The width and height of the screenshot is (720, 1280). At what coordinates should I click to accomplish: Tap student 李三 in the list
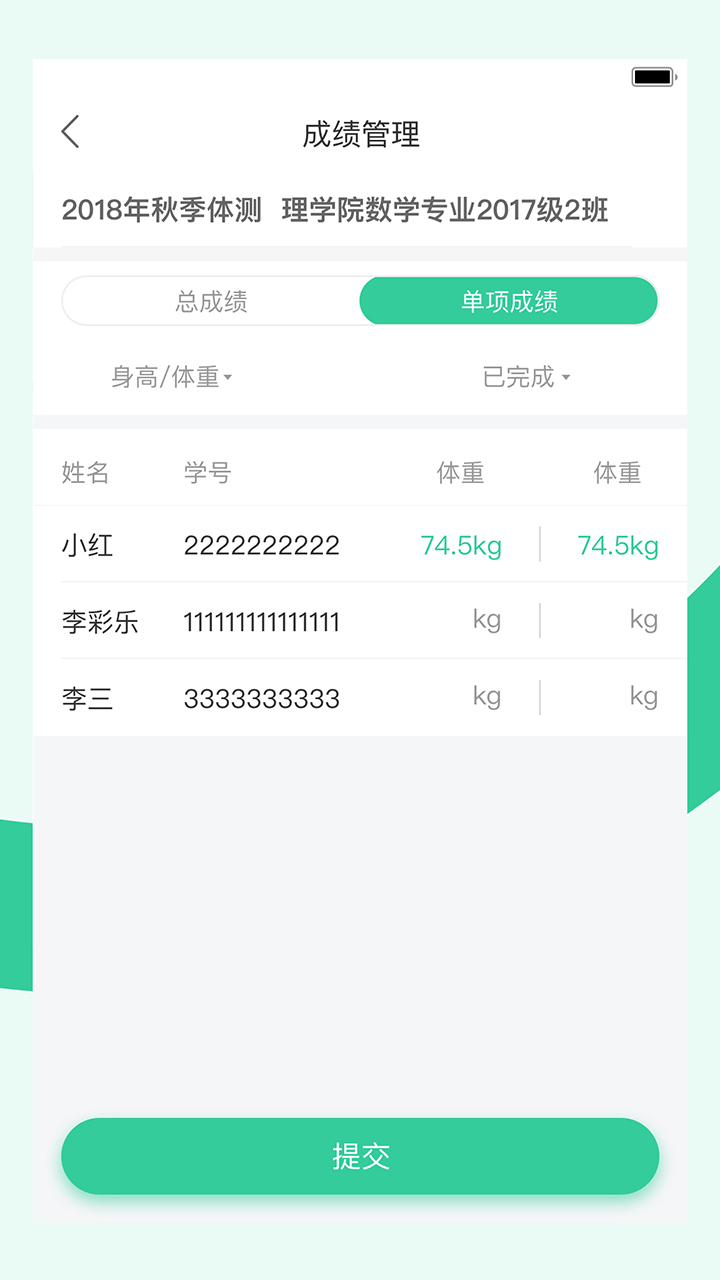coord(88,698)
